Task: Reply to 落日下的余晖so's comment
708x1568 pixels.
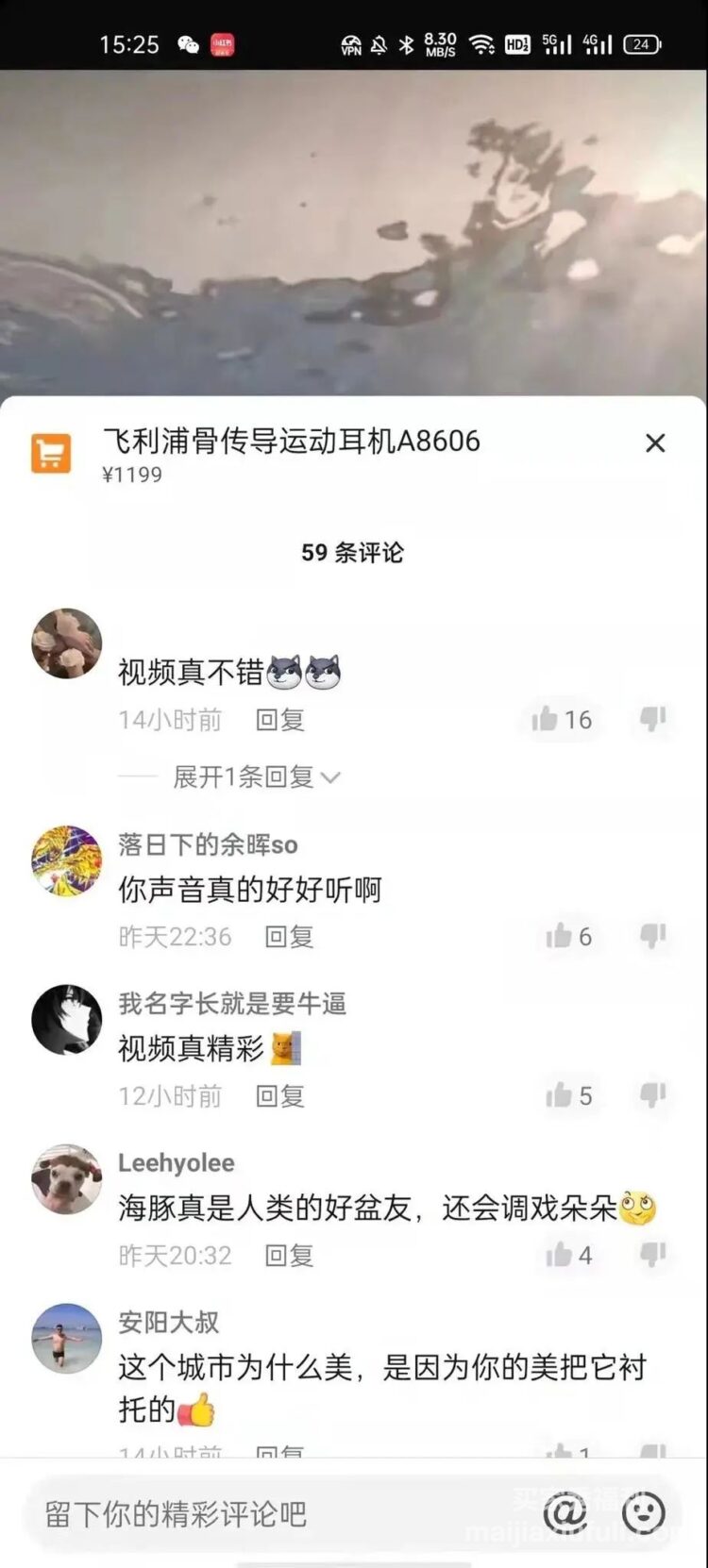Action: (x=288, y=937)
